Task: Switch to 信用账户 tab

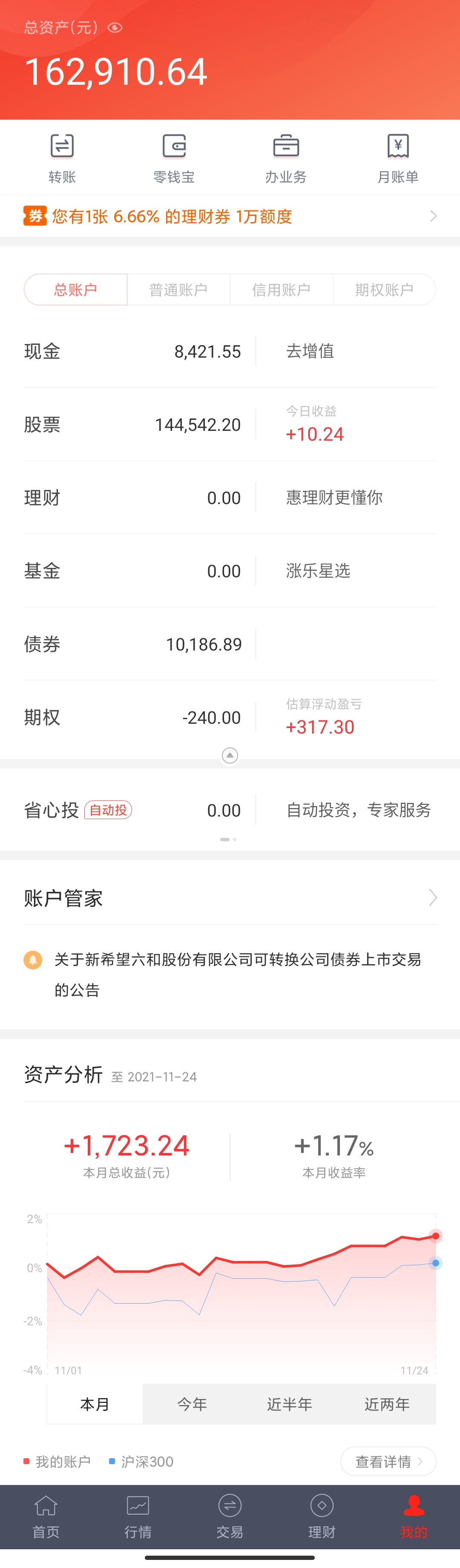Action: pyautogui.click(x=282, y=290)
